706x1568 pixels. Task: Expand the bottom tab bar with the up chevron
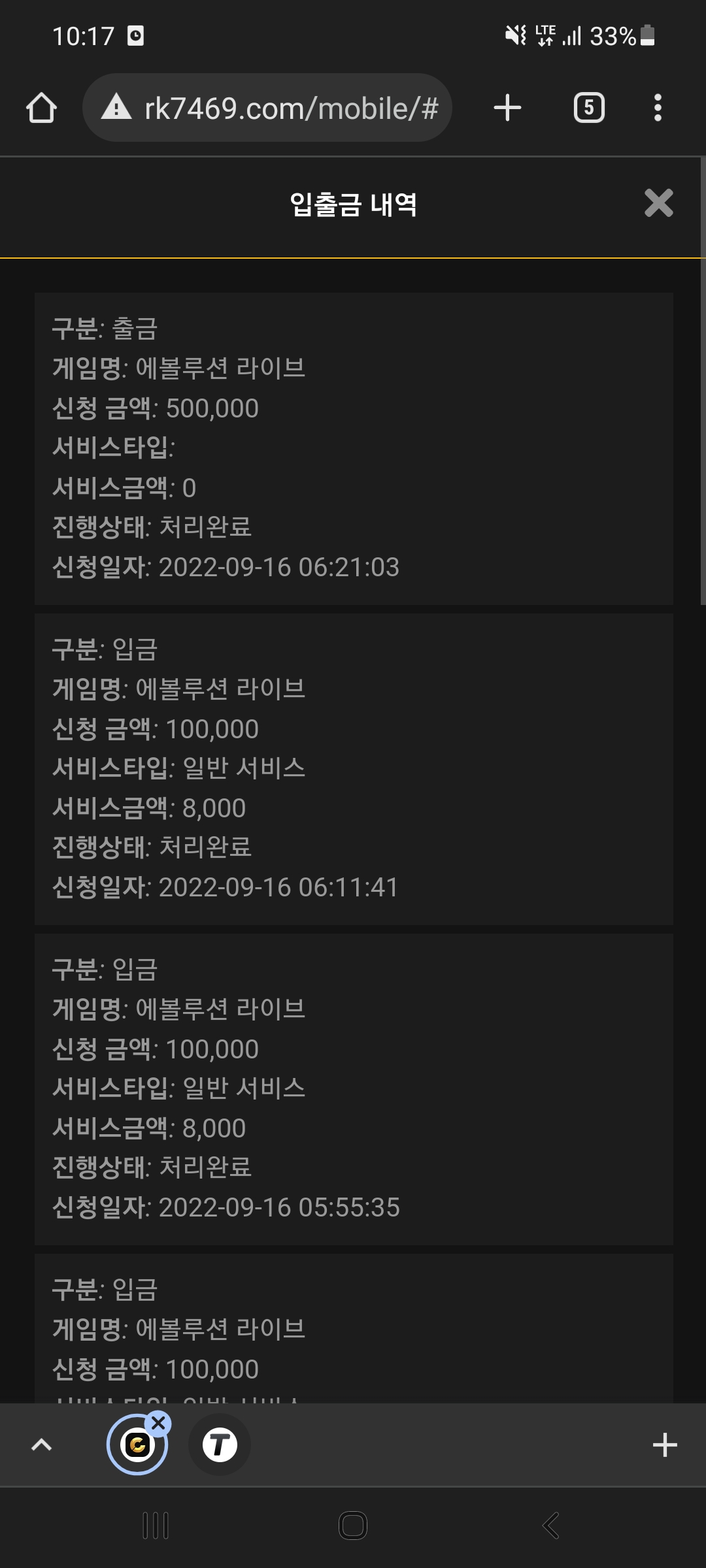tap(41, 1445)
